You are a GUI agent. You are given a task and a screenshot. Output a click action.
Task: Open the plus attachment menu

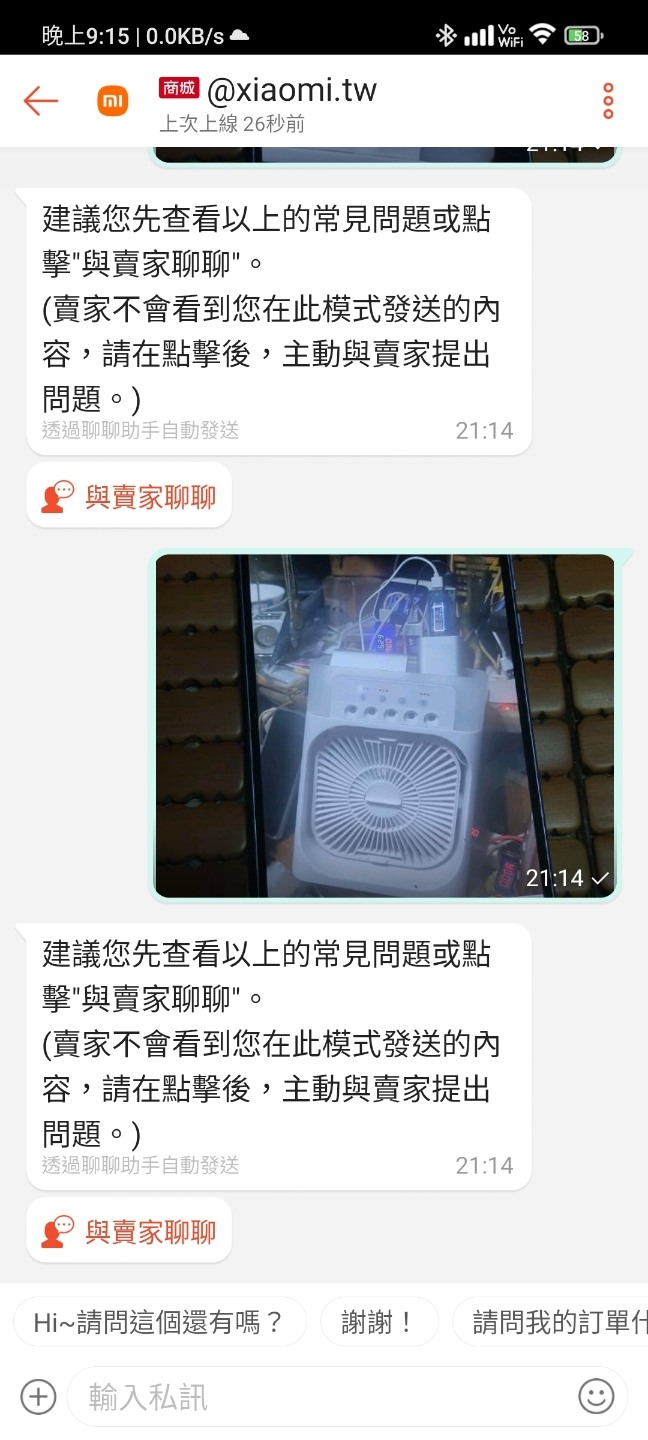[x=38, y=1396]
